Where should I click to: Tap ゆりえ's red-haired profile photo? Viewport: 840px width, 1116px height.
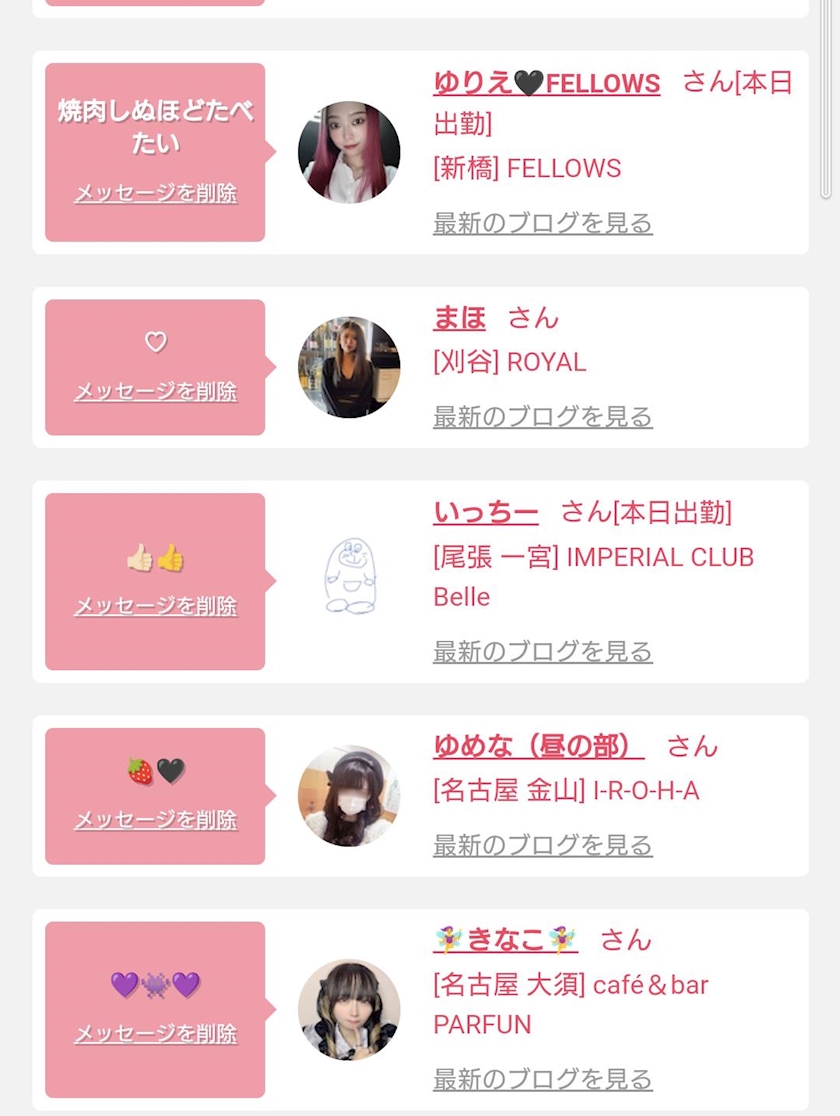coord(349,152)
